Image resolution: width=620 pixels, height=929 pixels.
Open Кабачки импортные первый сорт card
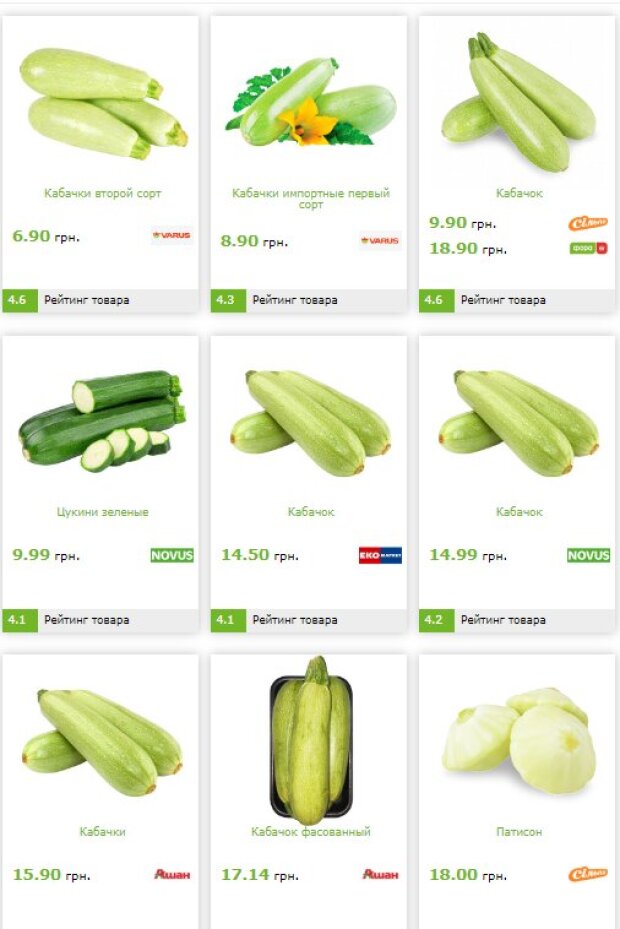click(310, 198)
